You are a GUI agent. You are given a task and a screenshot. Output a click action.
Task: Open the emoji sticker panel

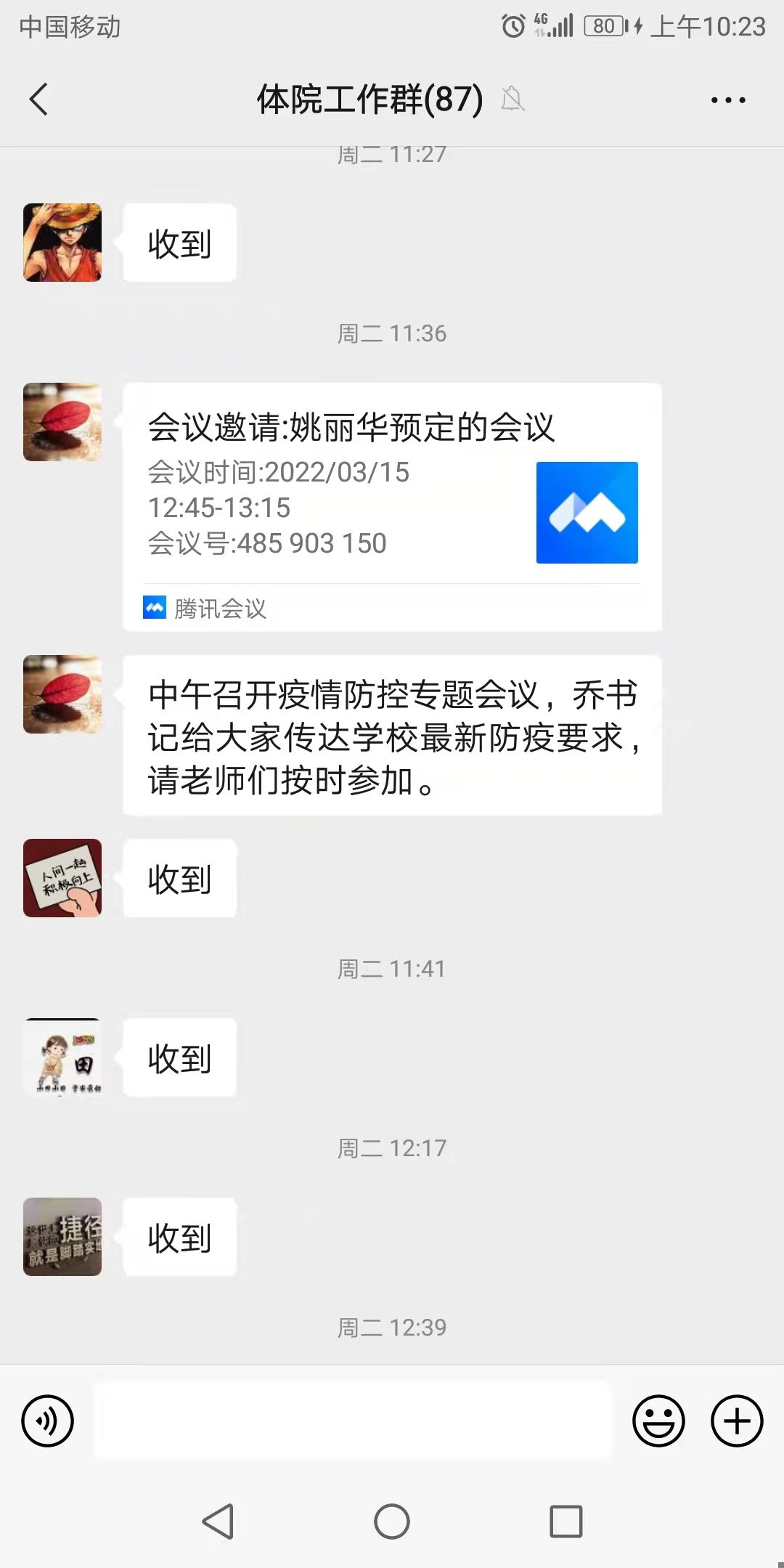658,1421
